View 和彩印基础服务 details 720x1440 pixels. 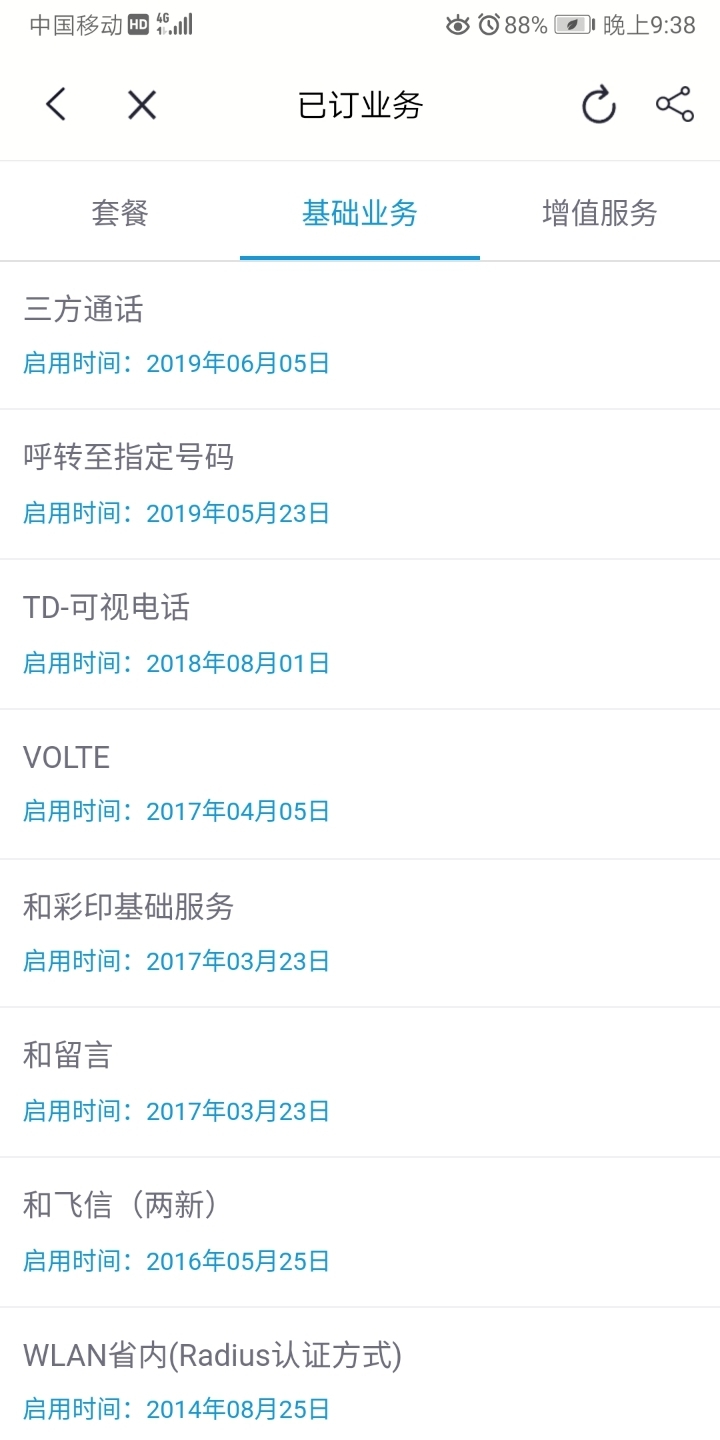[x=360, y=933]
